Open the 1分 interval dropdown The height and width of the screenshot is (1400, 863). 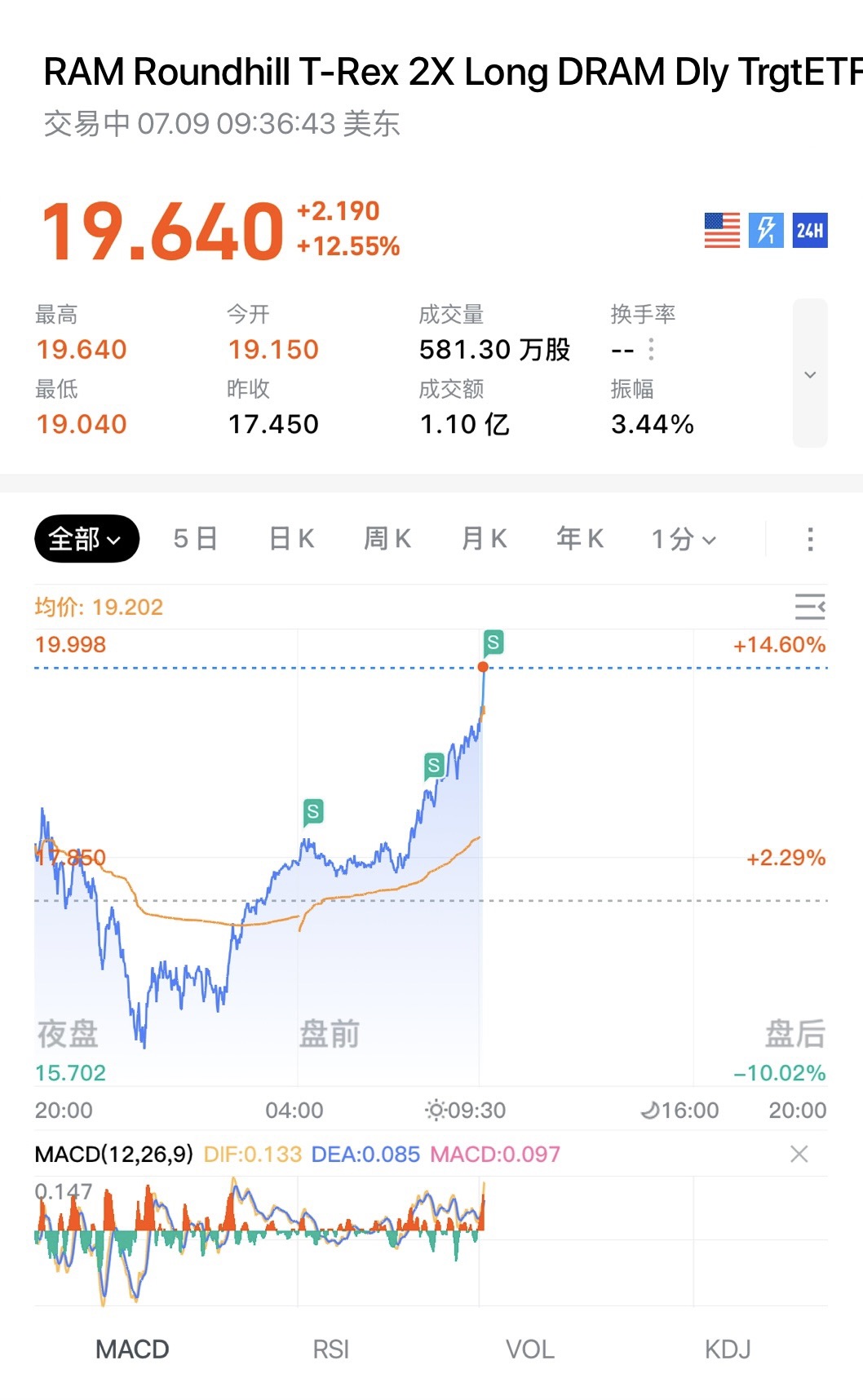coord(684,539)
